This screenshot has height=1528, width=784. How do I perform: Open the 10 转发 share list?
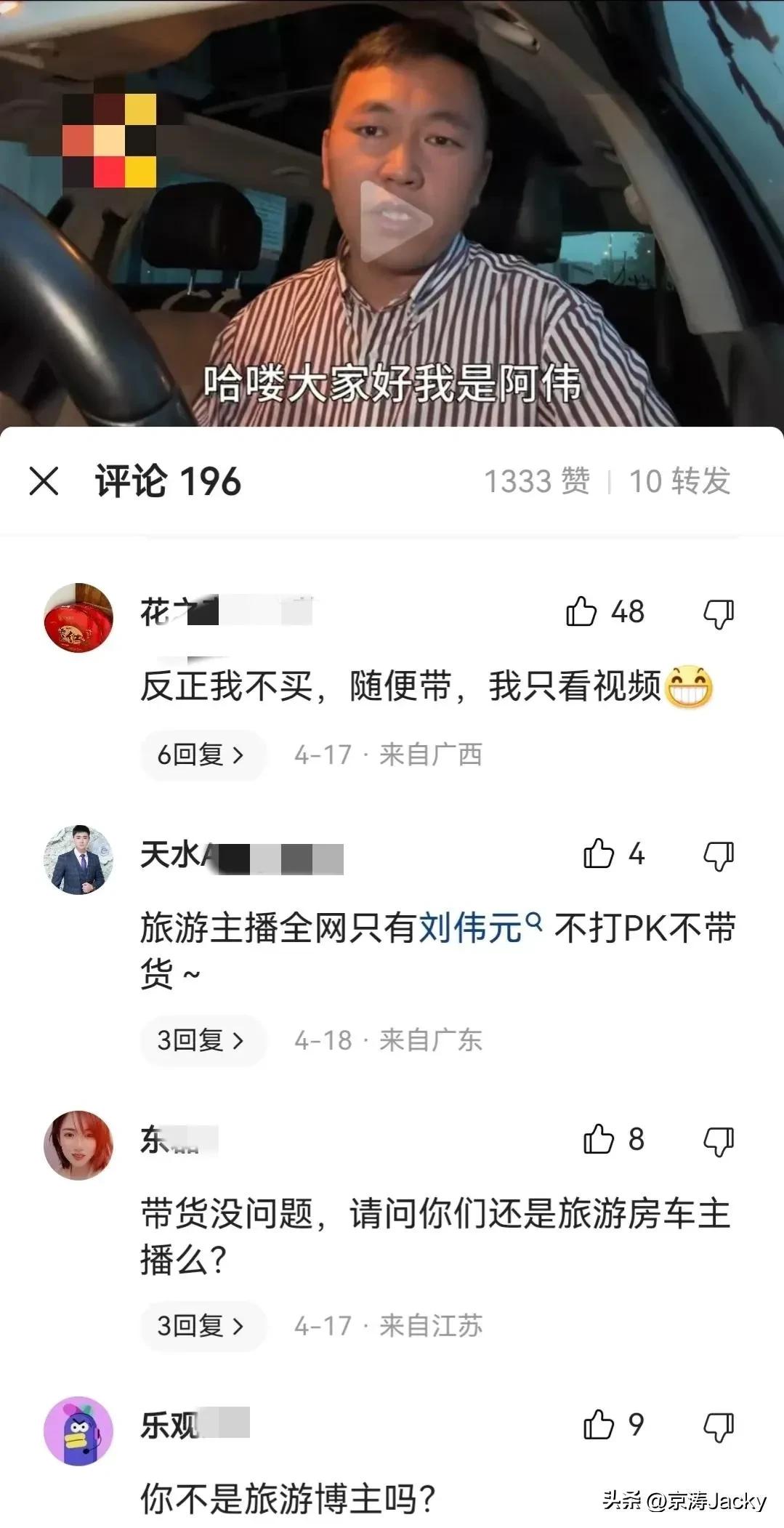coord(679,481)
